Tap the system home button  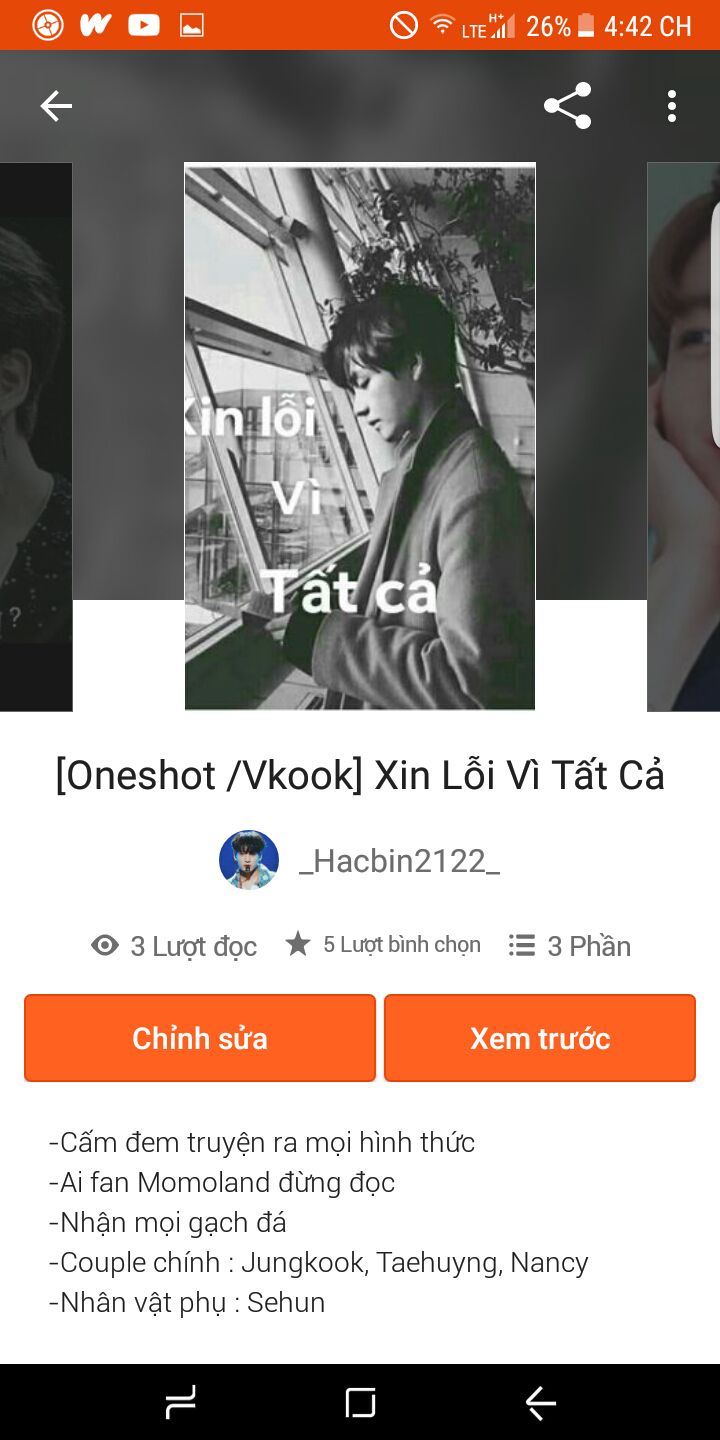(360, 1403)
